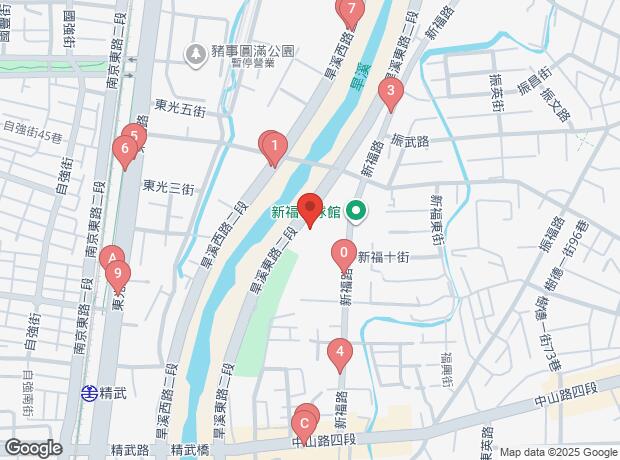
Task: Tap map marker labeled A
Action: [112, 259]
